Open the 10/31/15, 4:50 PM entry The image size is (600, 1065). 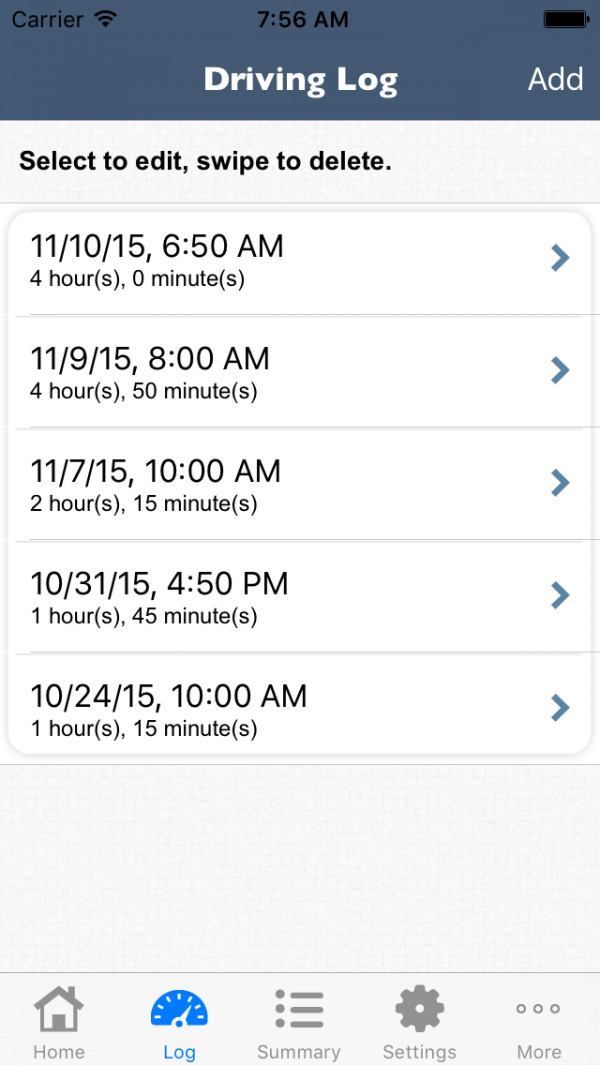click(299, 597)
